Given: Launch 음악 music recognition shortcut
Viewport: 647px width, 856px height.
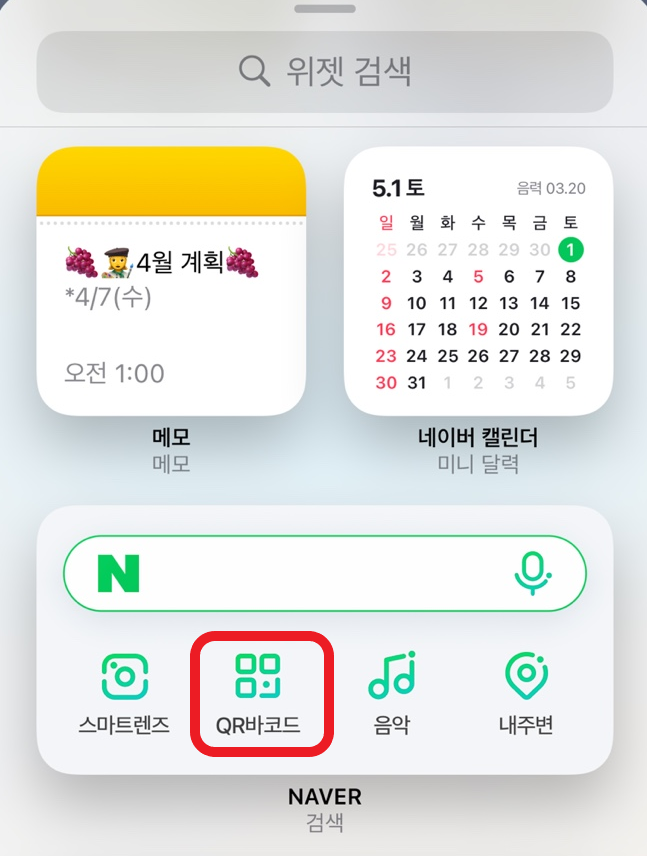Looking at the screenshot, I should click(x=392, y=692).
